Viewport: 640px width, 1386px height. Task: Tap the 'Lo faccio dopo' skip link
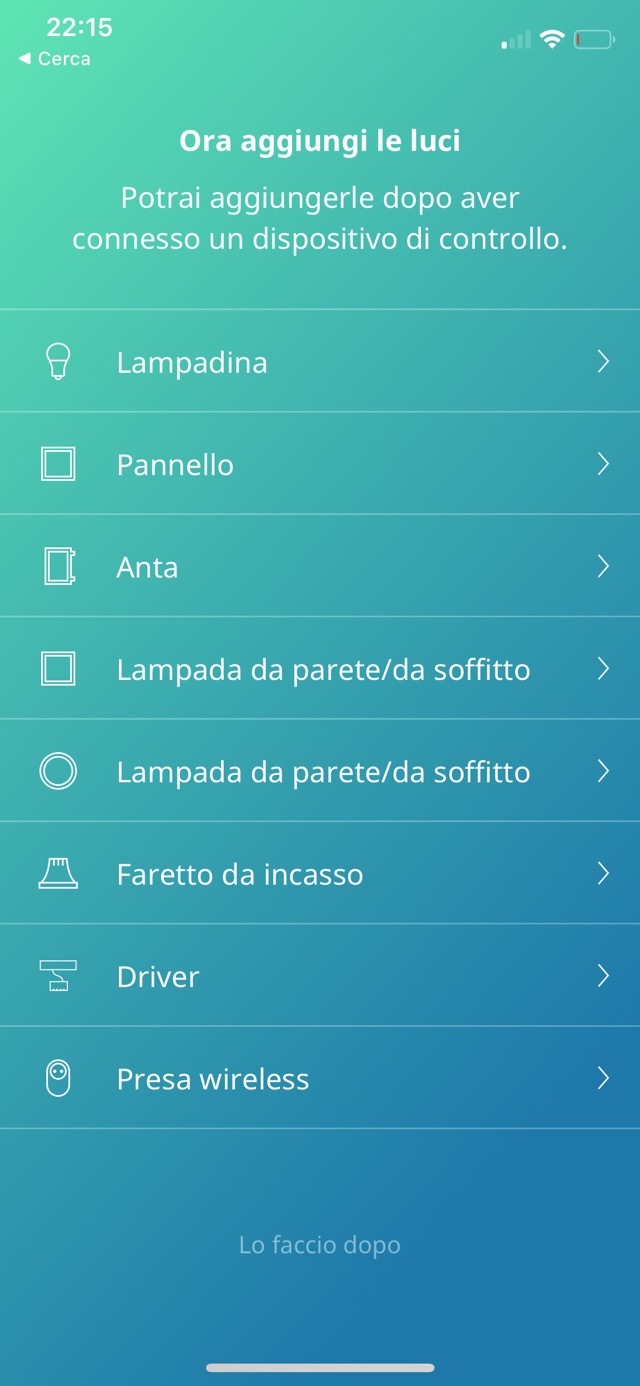coord(320,1245)
